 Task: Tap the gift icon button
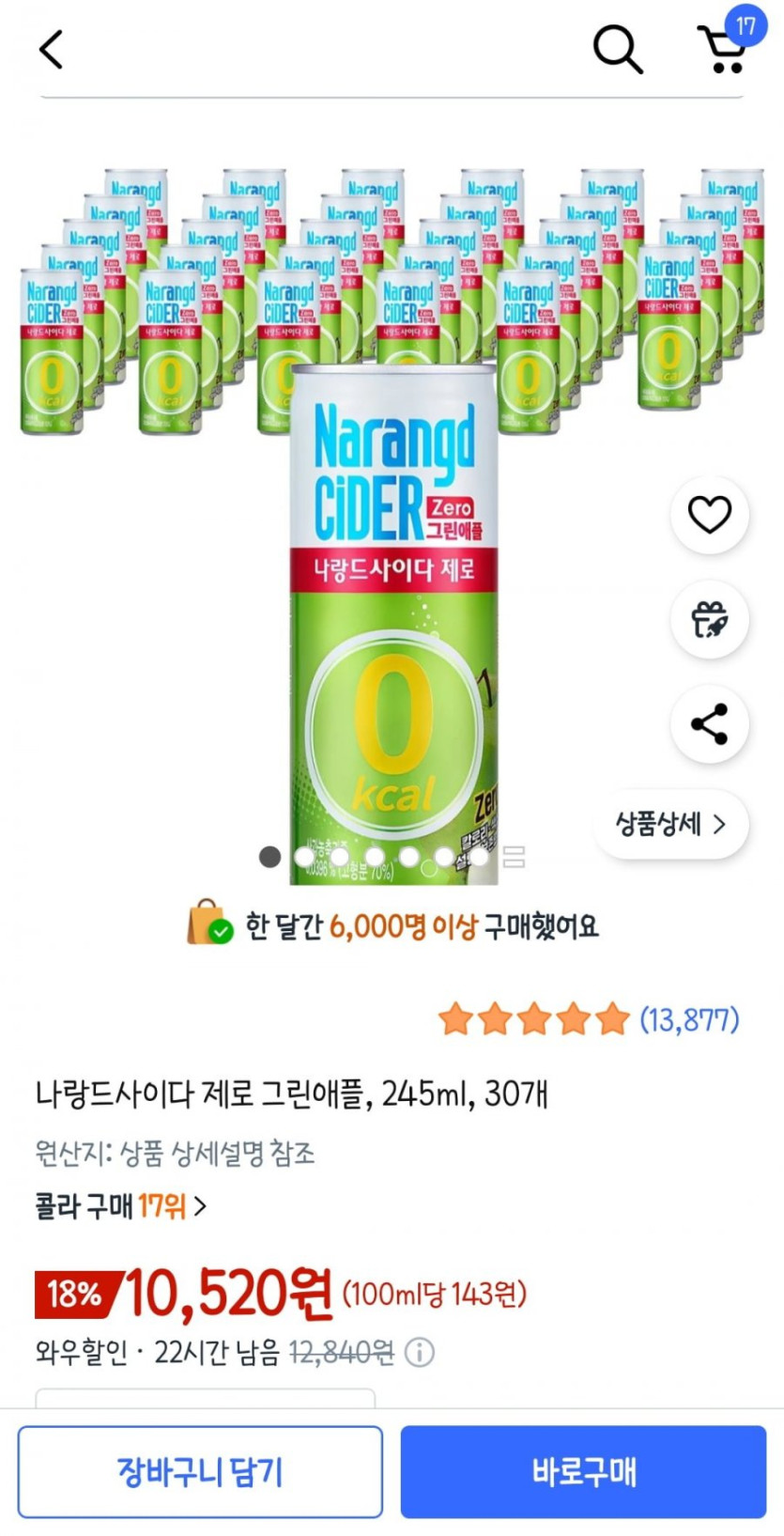(x=709, y=620)
